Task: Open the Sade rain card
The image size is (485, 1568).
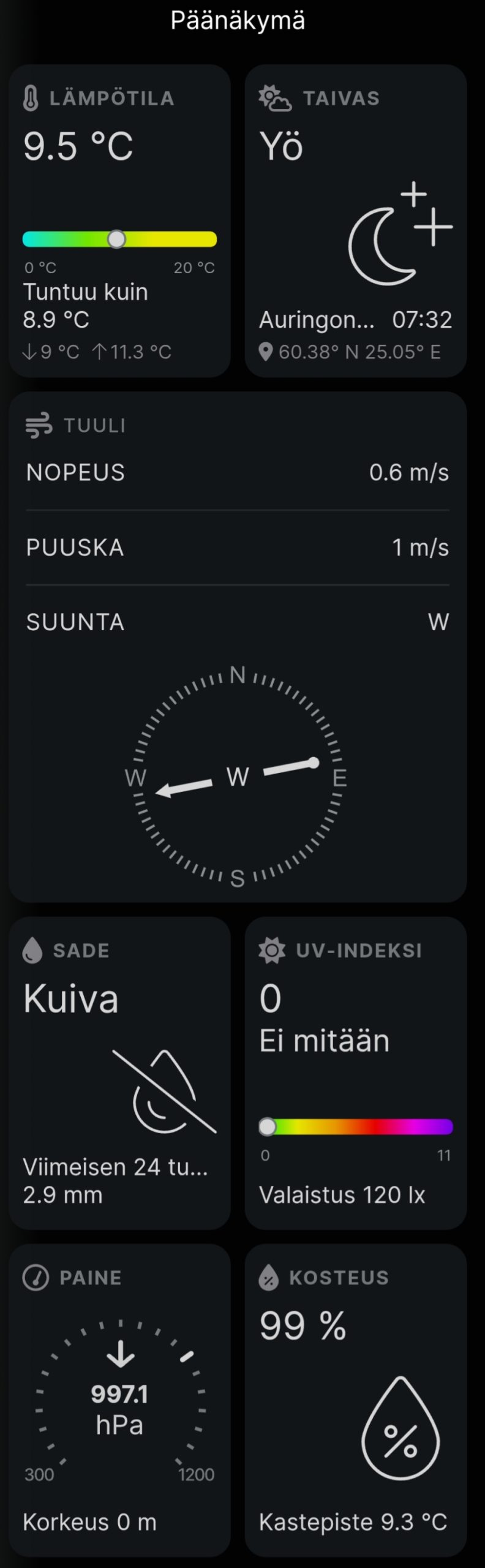Action: (119, 1072)
